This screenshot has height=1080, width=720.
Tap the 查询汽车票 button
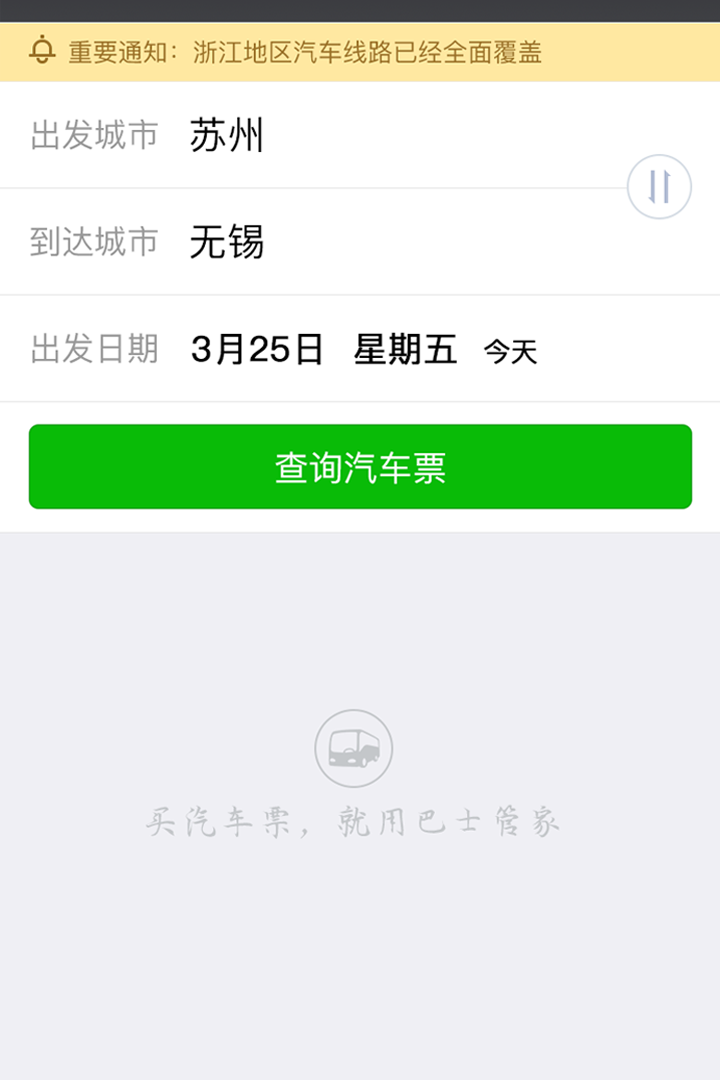[x=360, y=467]
